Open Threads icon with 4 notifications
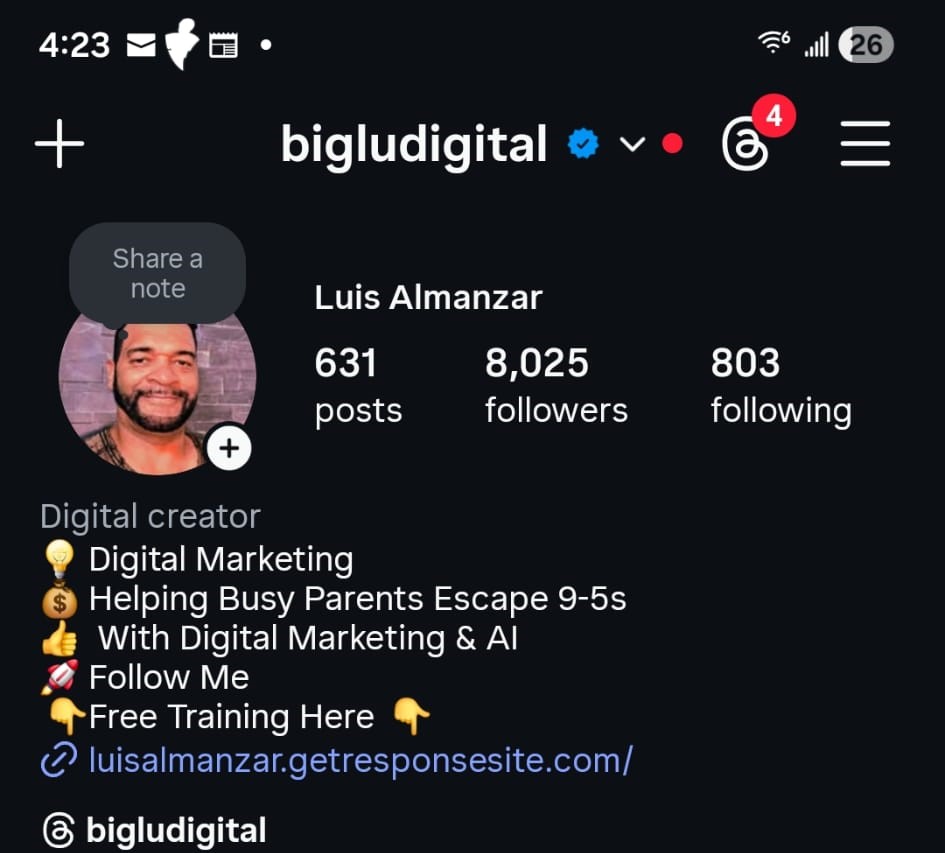This screenshot has width=945, height=853. [747, 144]
